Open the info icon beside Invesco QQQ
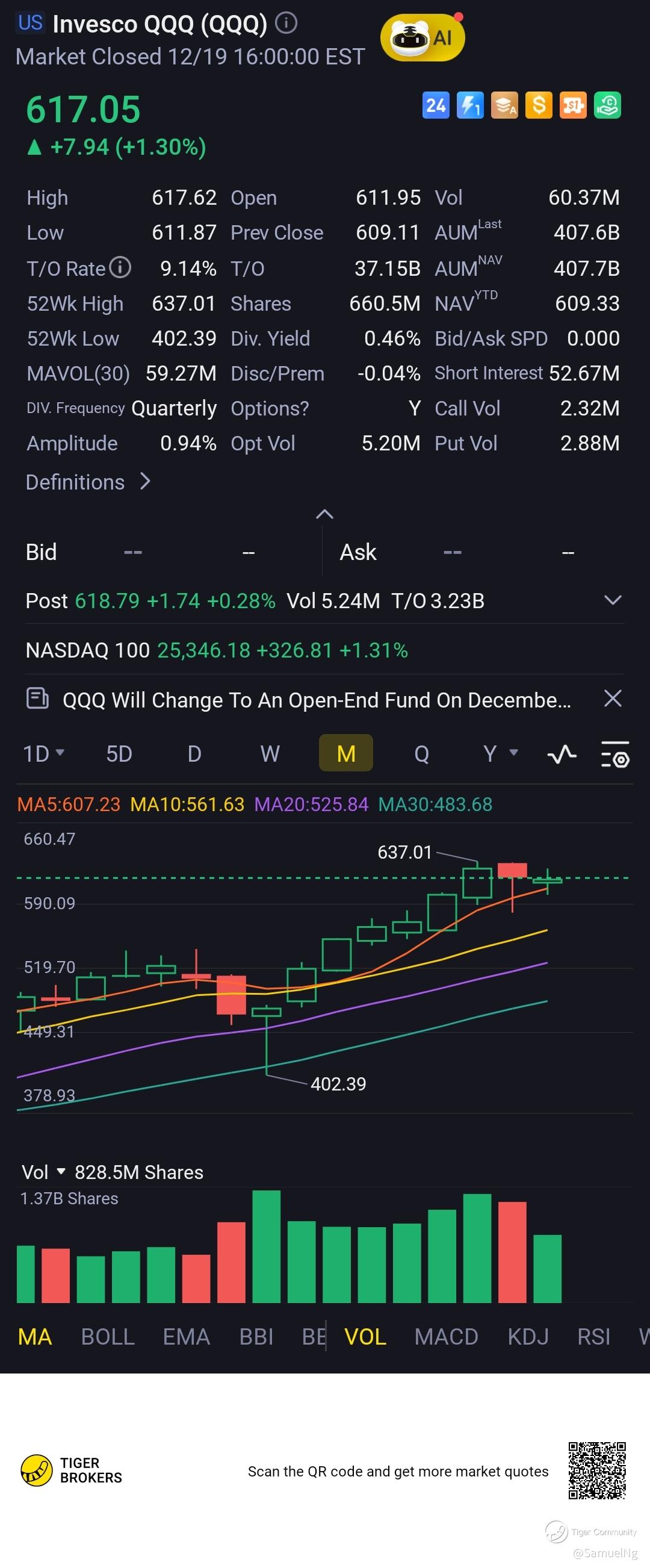The height and width of the screenshot is (1568, 650). point(286,23)
